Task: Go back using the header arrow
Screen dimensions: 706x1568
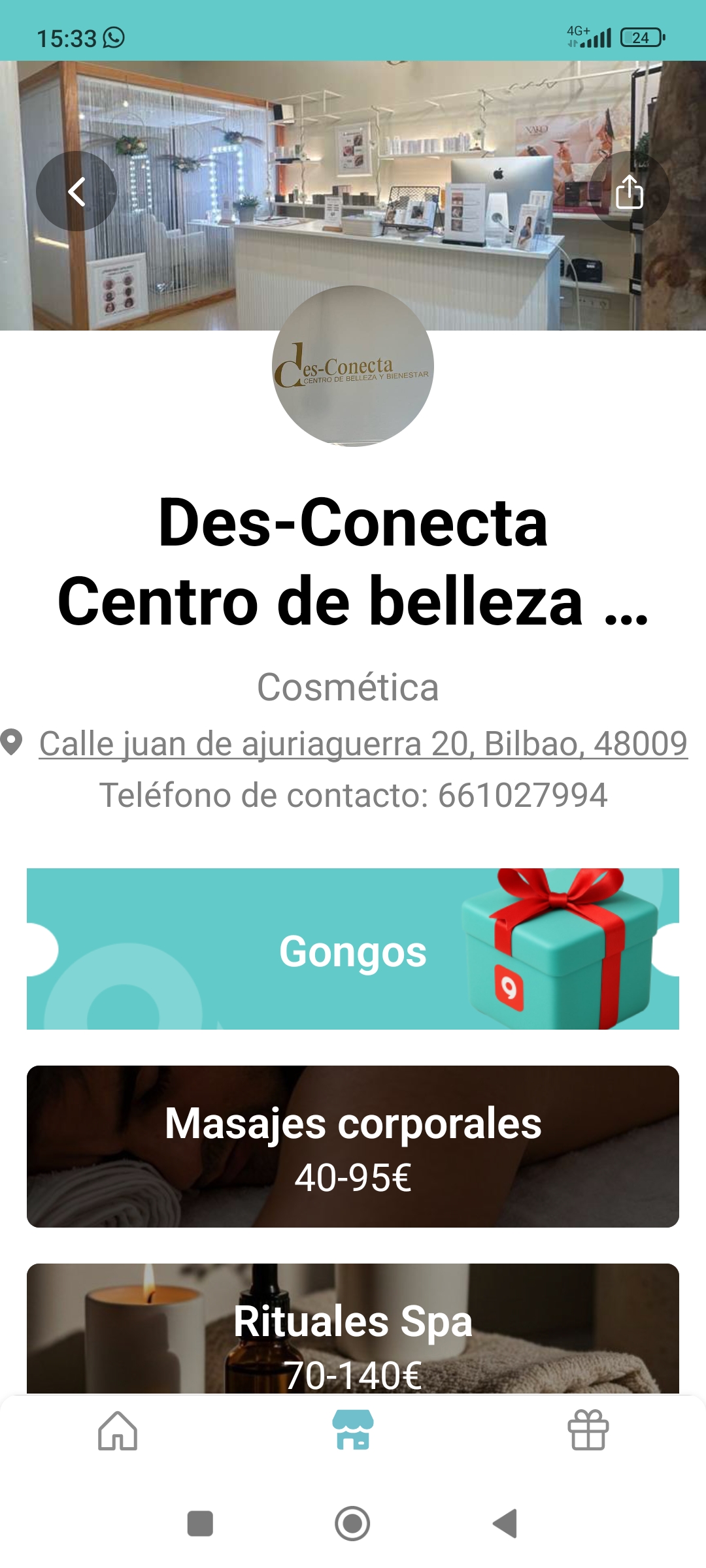Action: (x=76, y=191)
